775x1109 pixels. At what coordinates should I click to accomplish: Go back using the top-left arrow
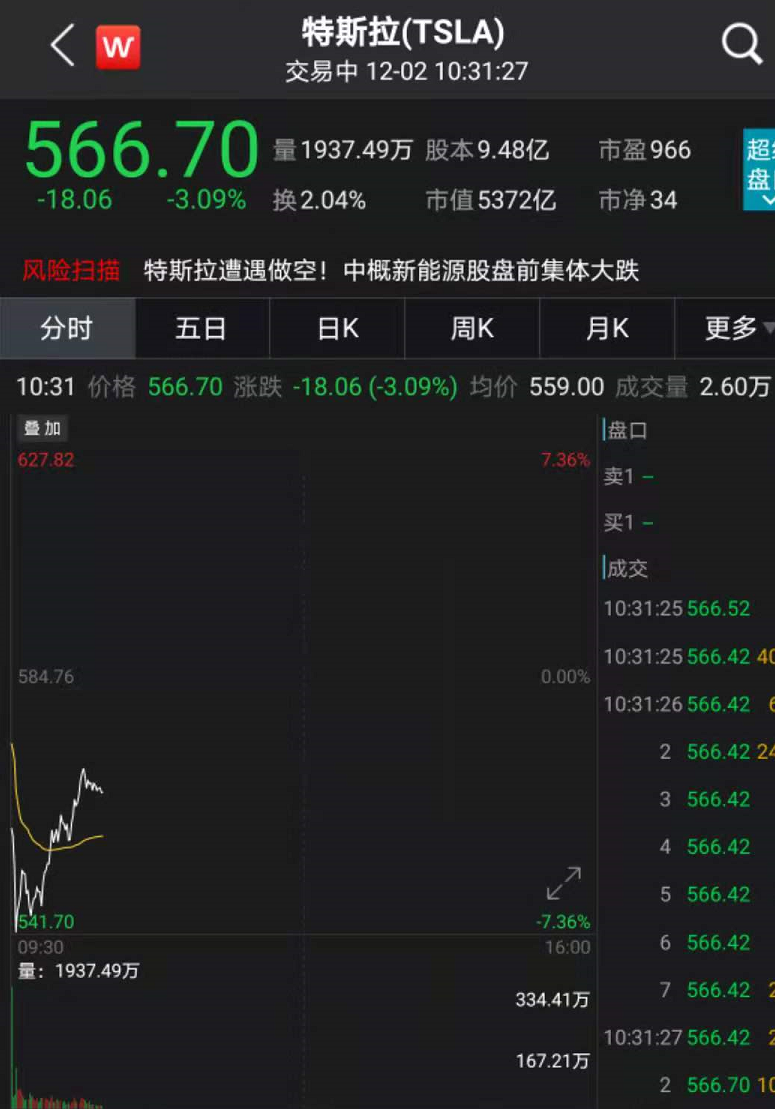pos(62,46)
